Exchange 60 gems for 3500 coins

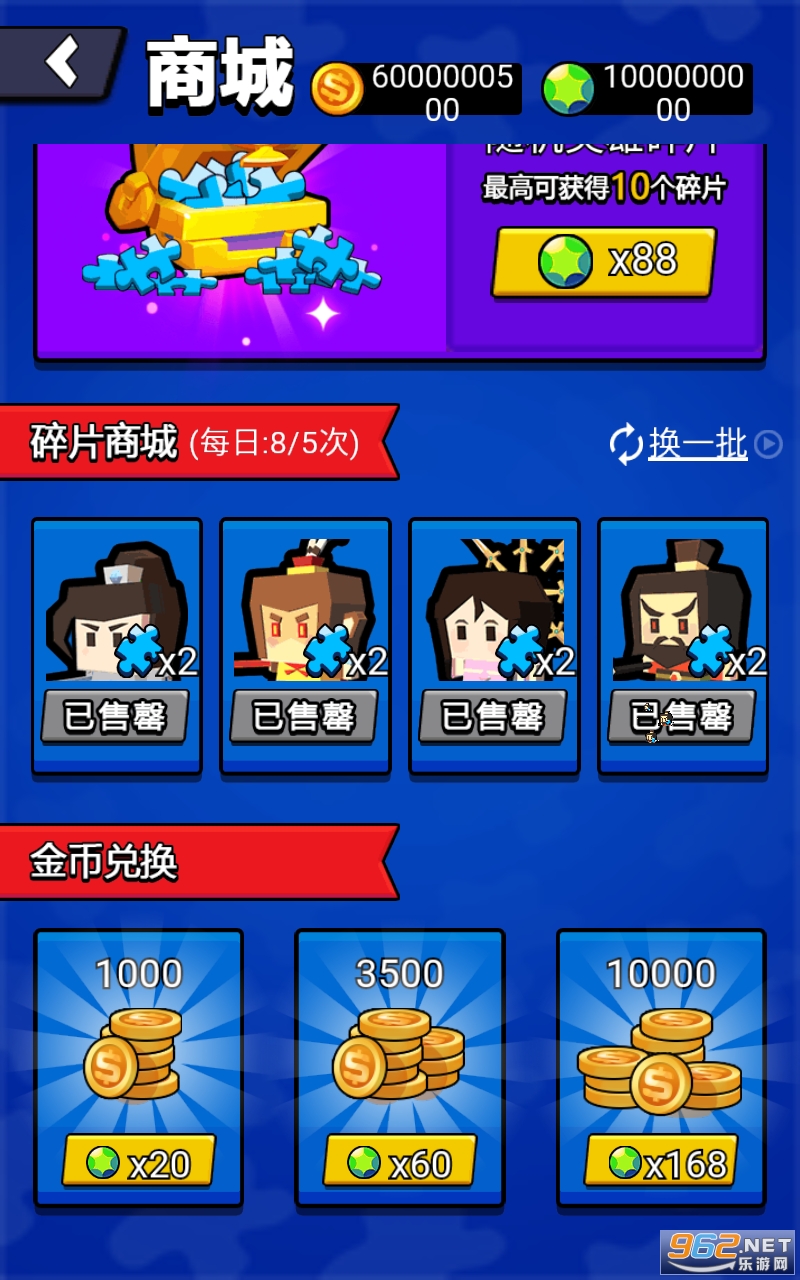pyautogui.click(x=399, y=1163)
